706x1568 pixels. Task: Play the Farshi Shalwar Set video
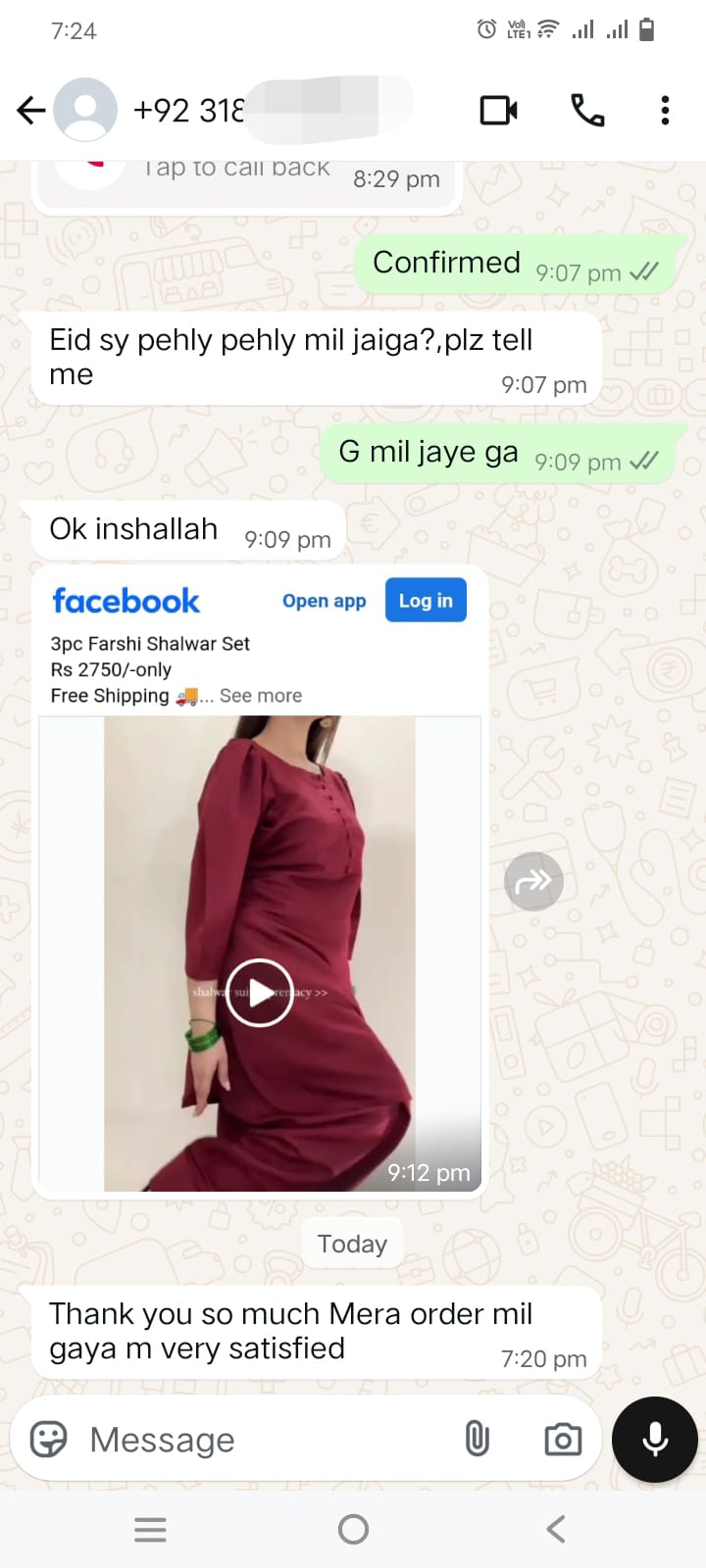(x=260, y=992)
